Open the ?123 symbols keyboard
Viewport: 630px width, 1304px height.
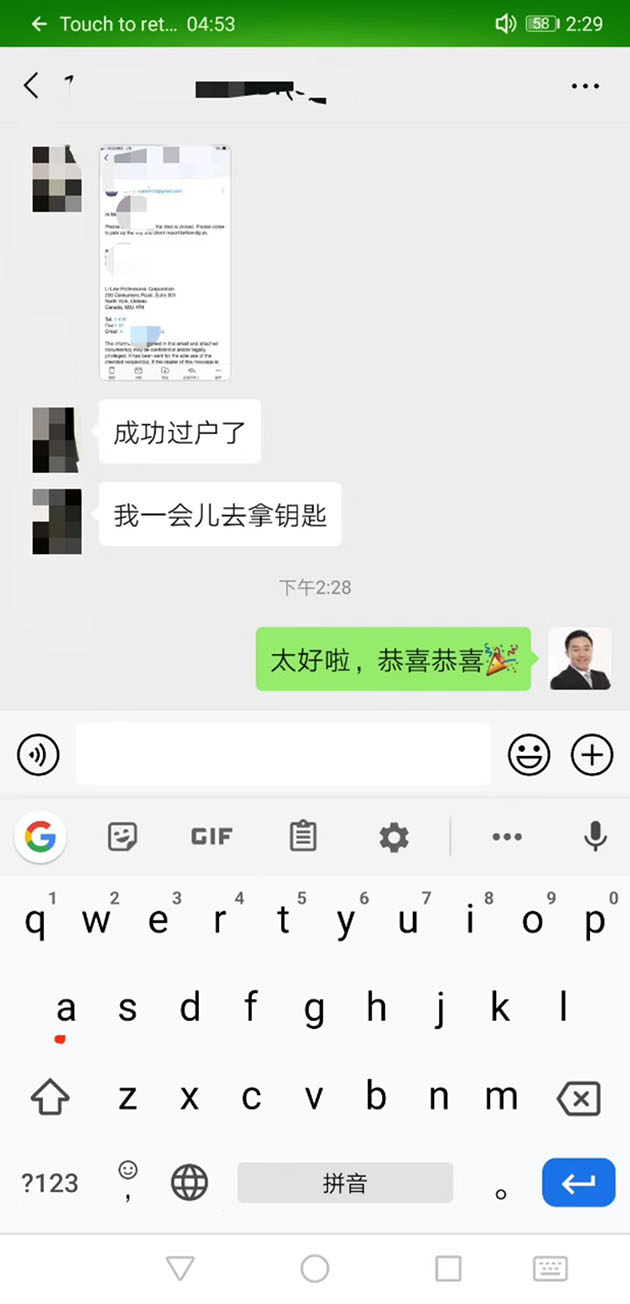click(50, 1183)
